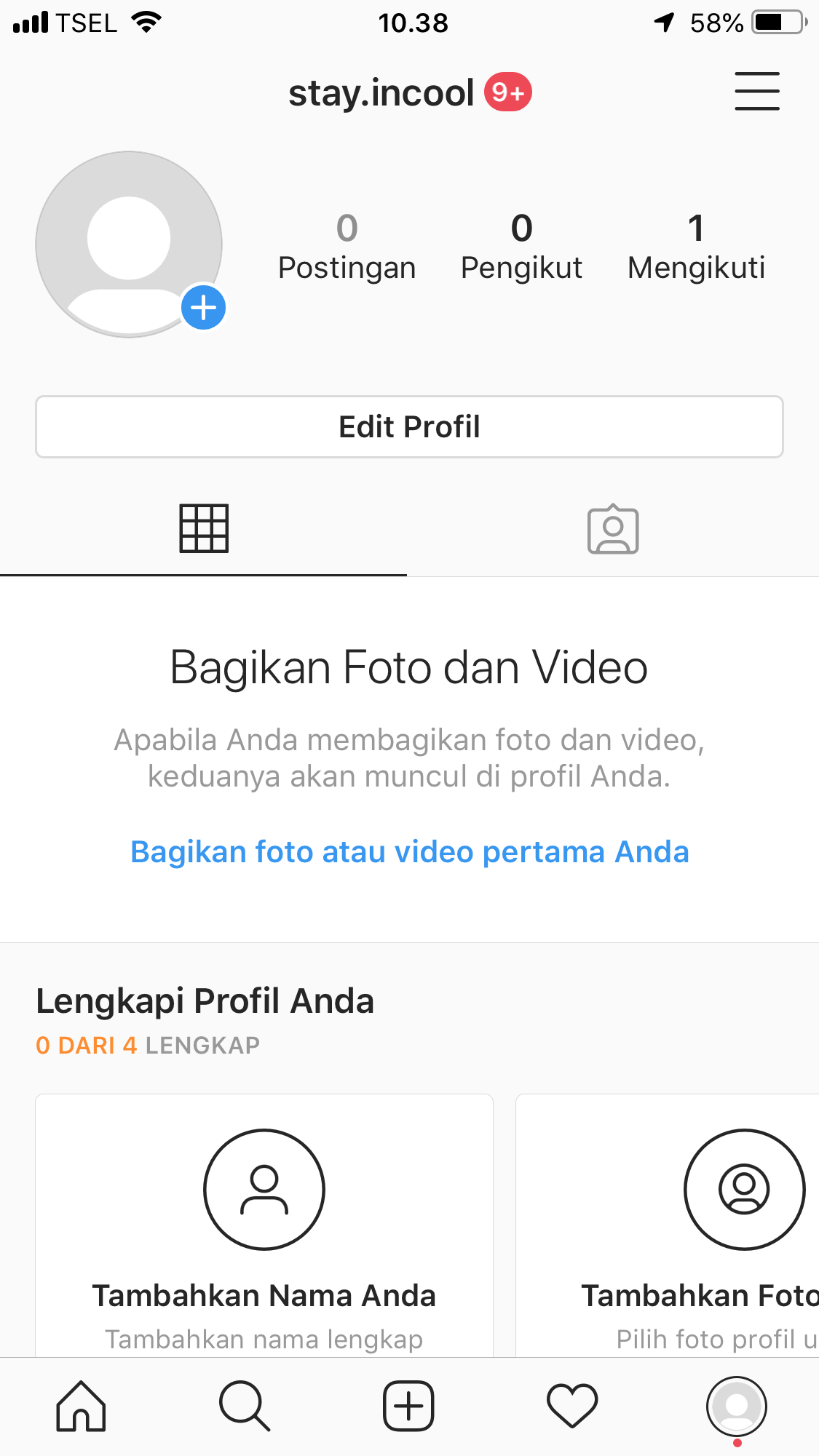The image size is (819, 1456).
Task: Select the profile tab
Action: pyautogui.click(x=737, y=1406)
